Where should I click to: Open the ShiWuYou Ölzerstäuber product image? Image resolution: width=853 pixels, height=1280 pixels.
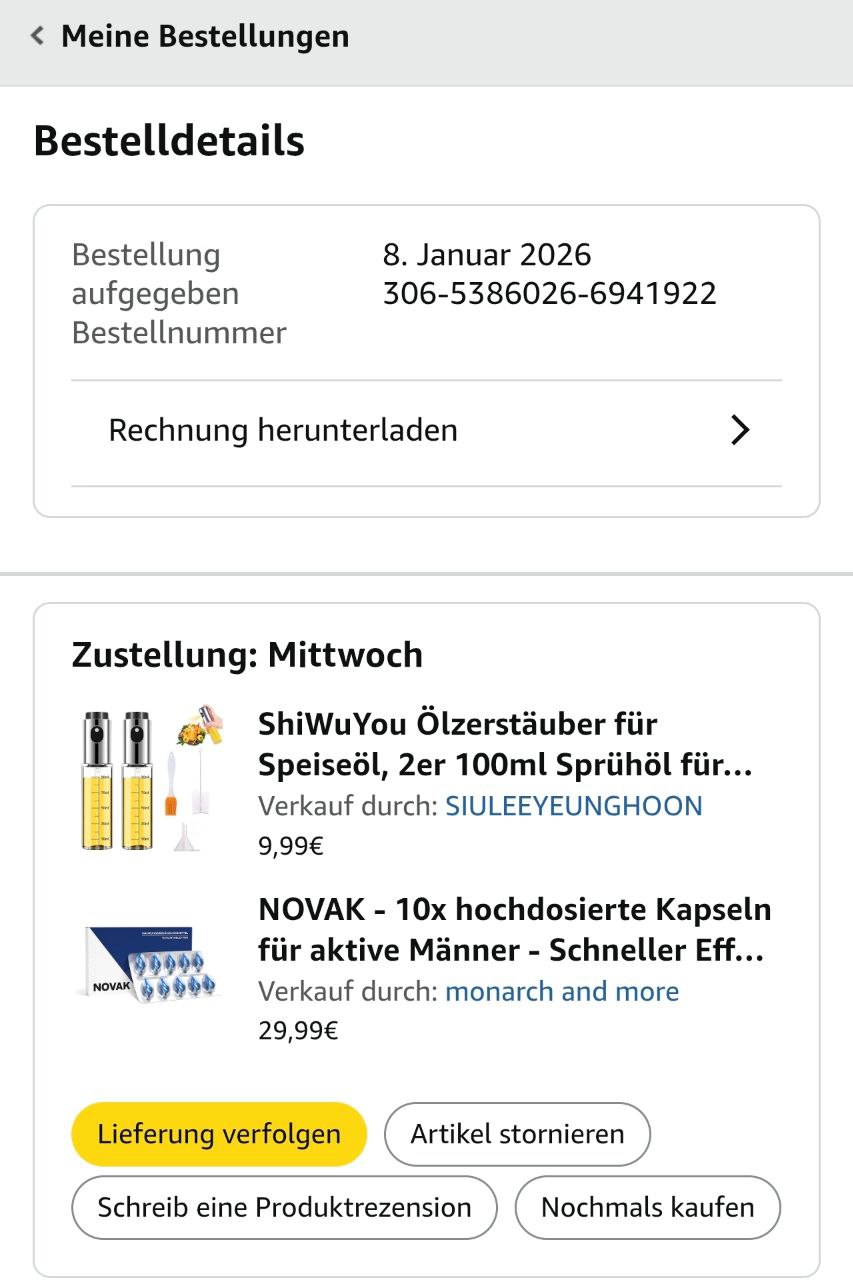click(x=152, y=781)
